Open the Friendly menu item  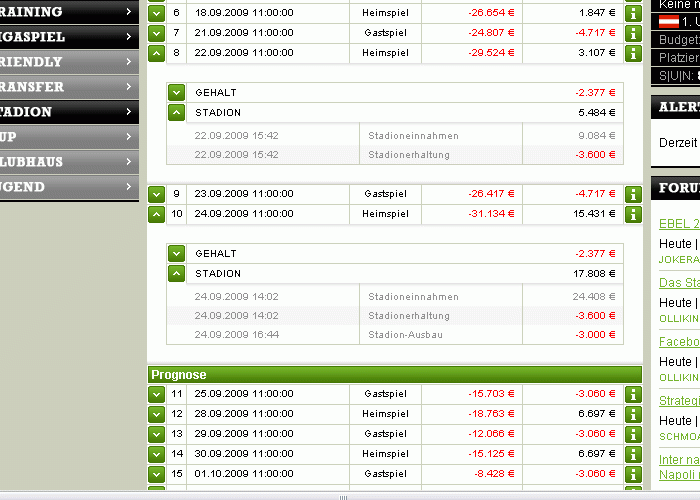(65, 62)
